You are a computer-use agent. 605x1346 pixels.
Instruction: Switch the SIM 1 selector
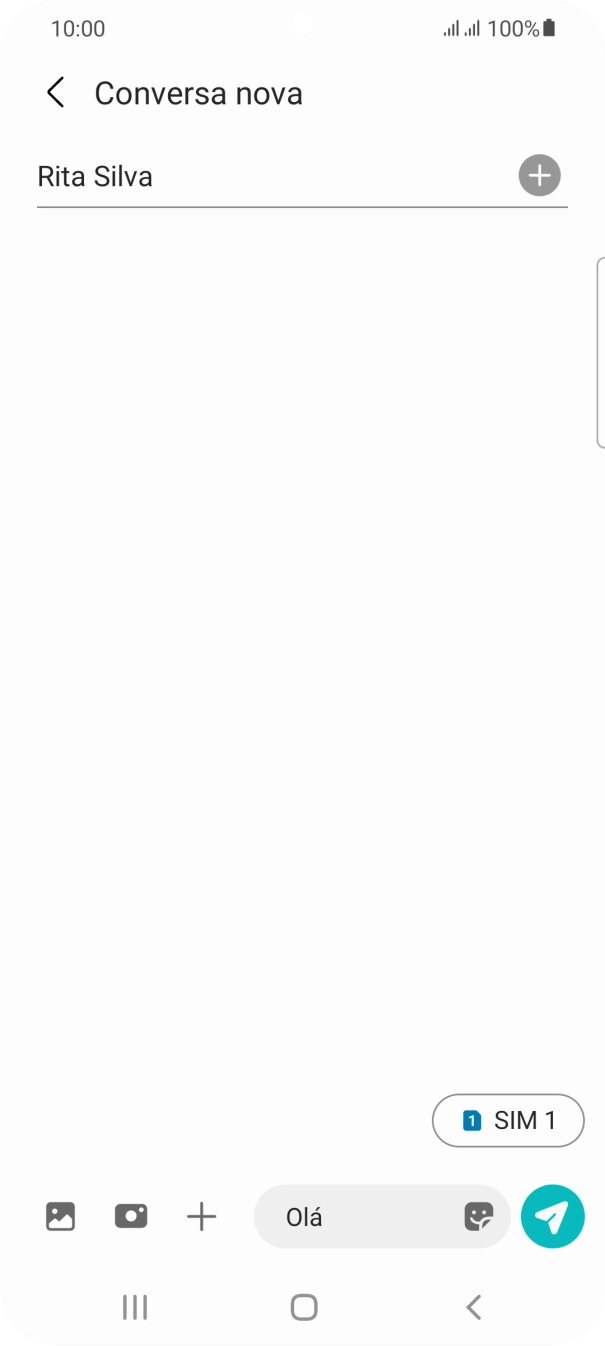[x=508, y=1120]
